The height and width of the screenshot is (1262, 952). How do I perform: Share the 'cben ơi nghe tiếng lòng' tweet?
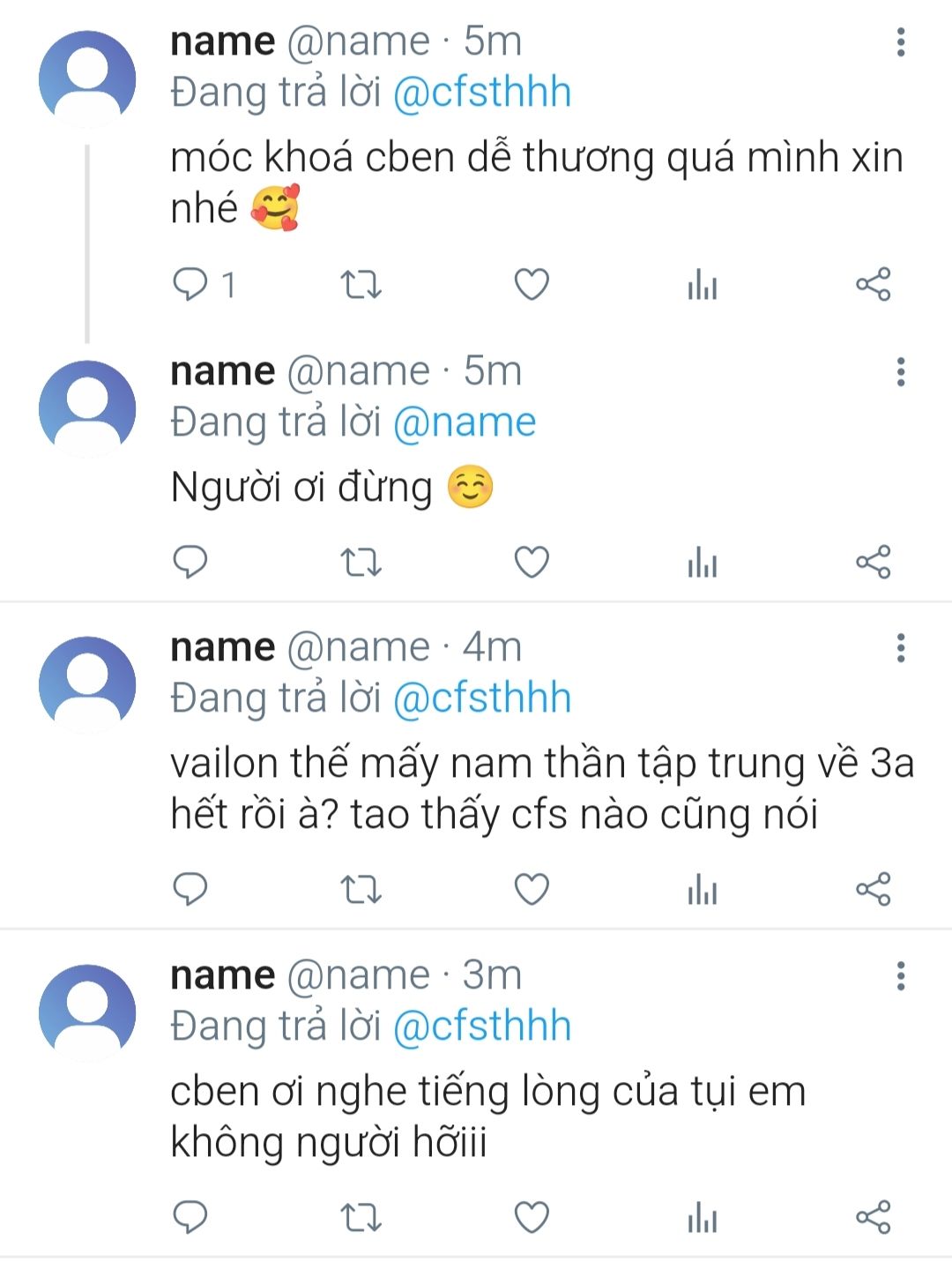pyautogui.click(x=874, y=1218)
